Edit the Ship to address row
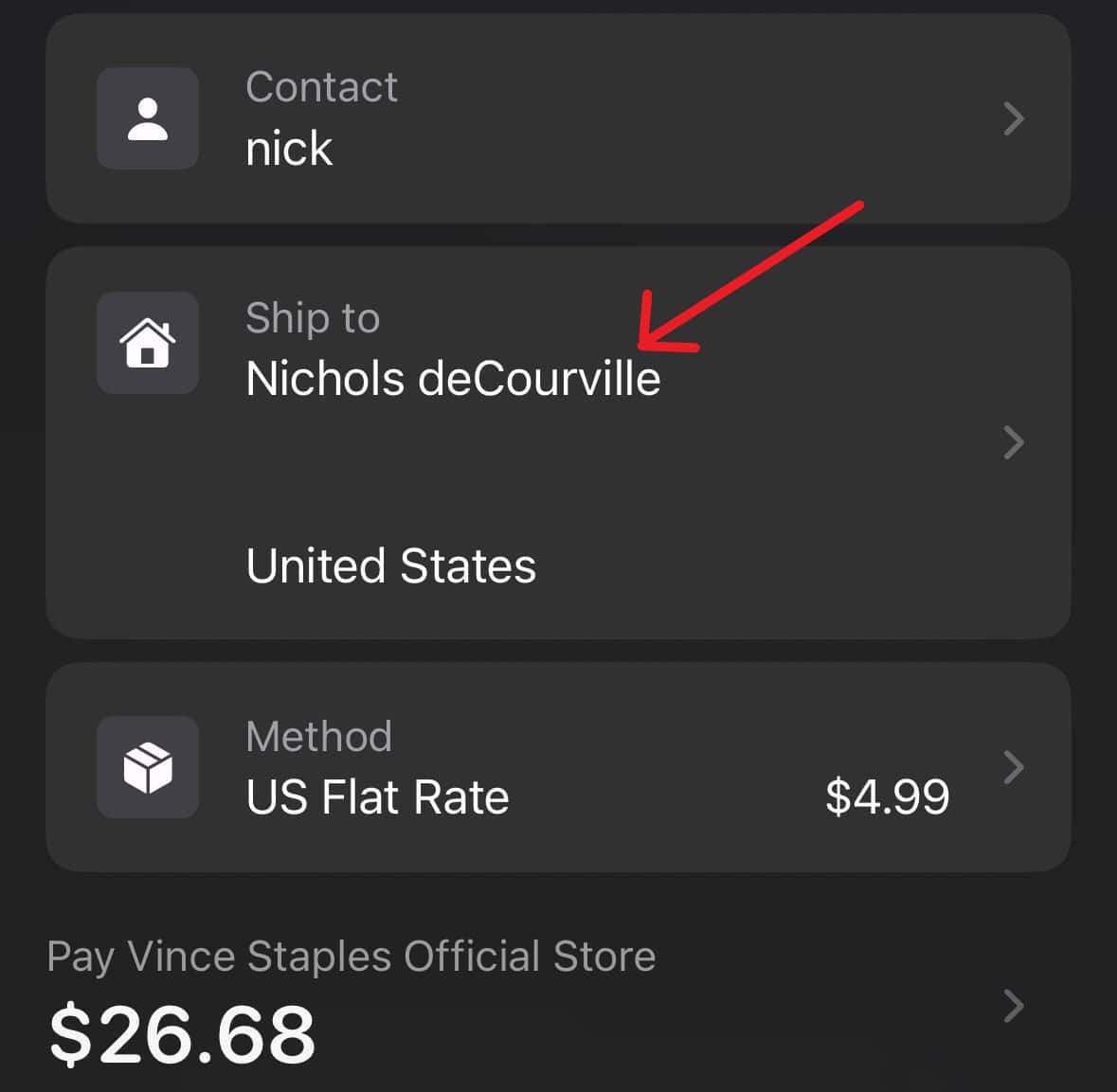 (558, 442)
